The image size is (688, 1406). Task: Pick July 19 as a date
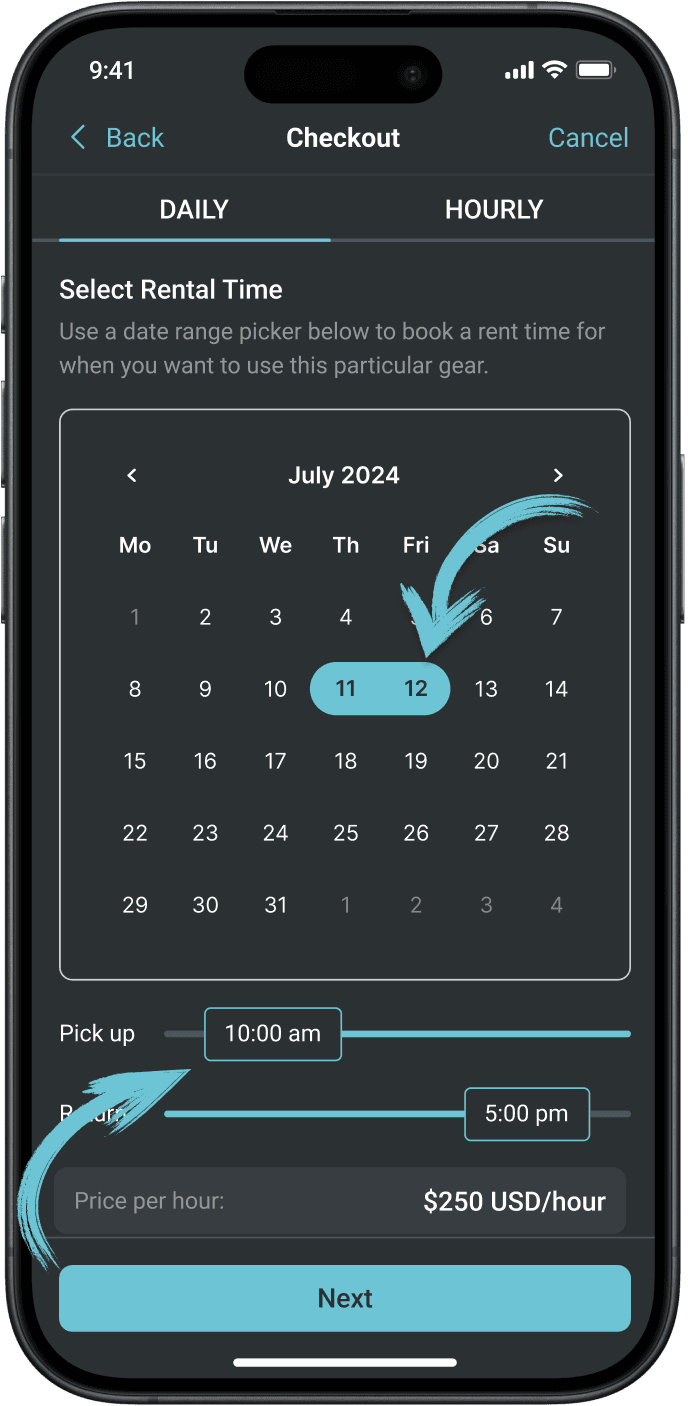click(416, 761)
